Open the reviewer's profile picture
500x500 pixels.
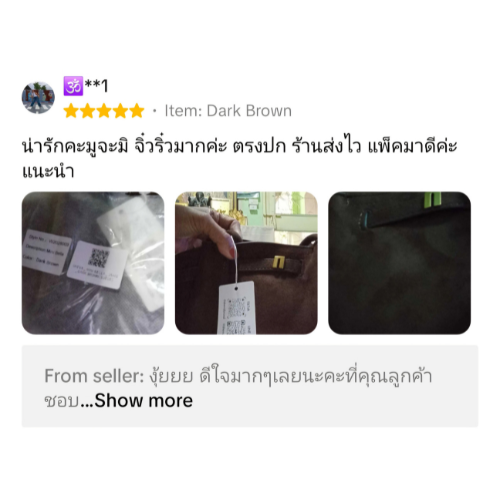(38, 98)
